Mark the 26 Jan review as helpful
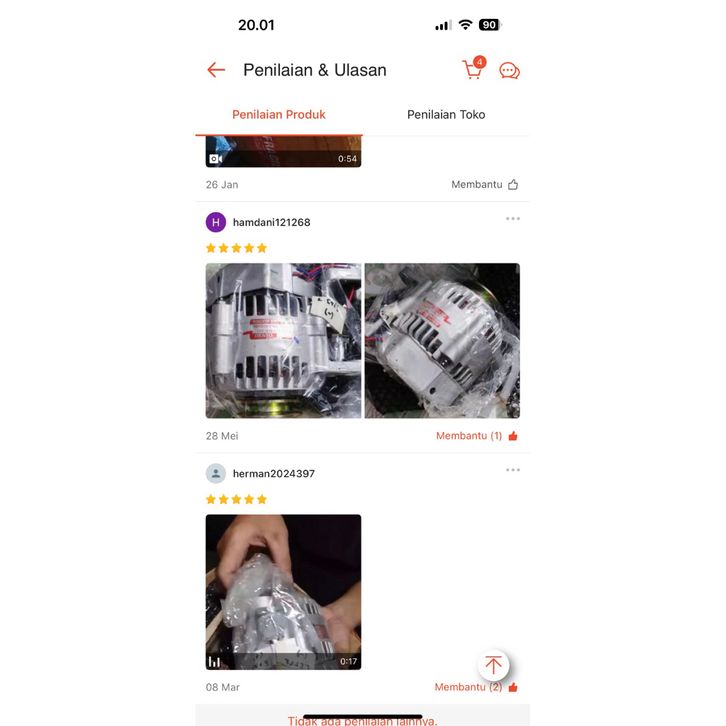 click(x=485, y=185)
